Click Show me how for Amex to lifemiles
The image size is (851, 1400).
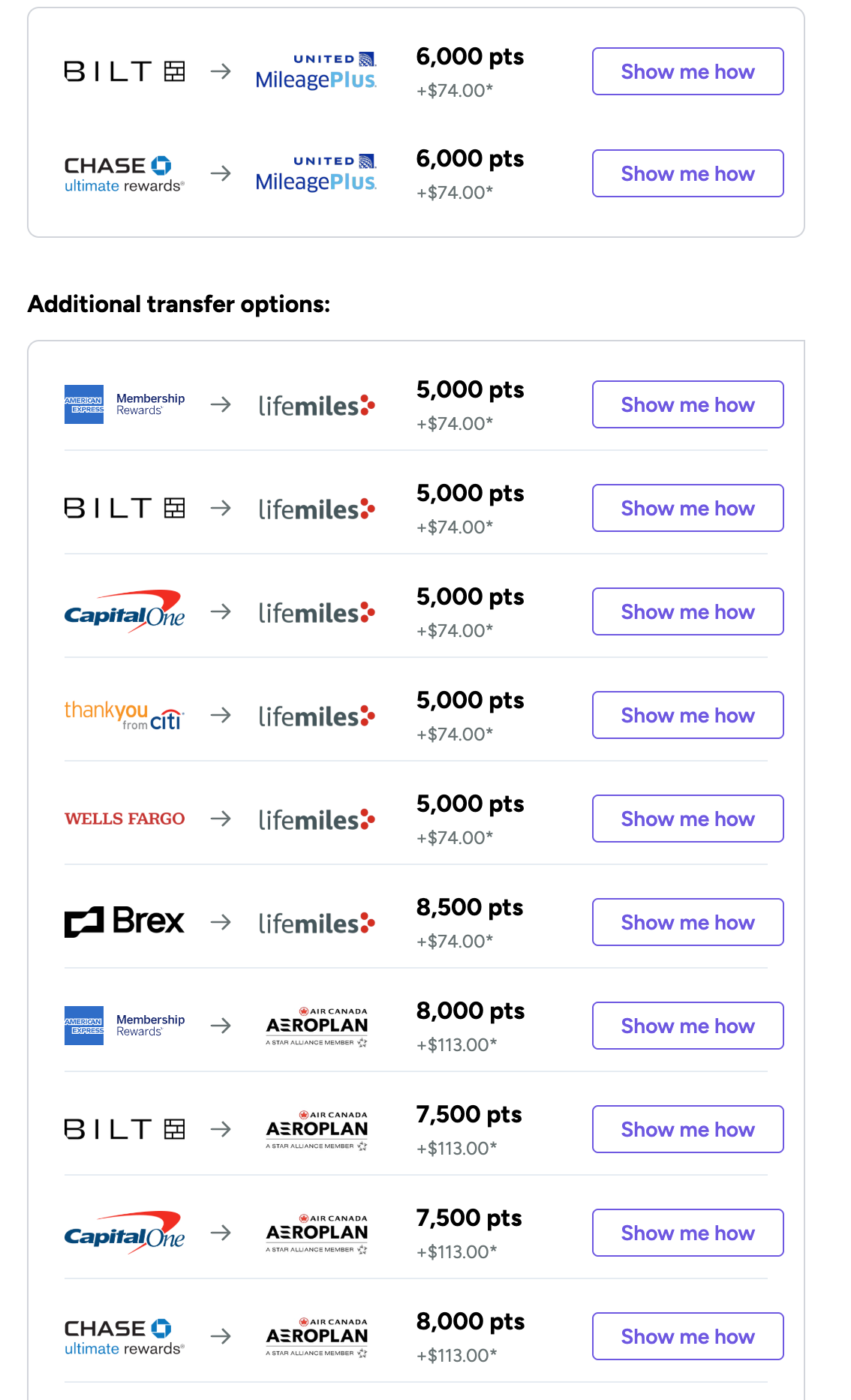pos(687,404)
